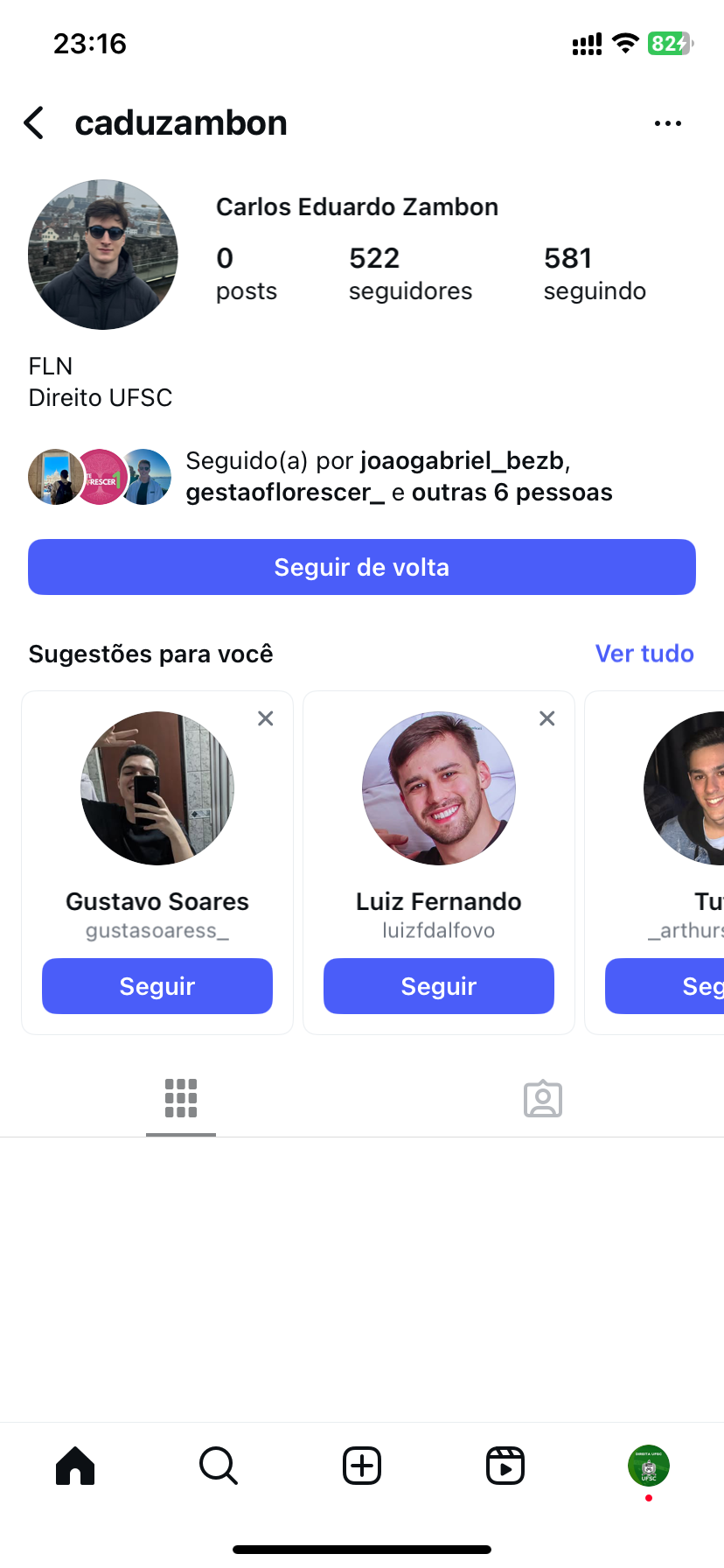Open the Reels tab

[x=505, y=1466]
